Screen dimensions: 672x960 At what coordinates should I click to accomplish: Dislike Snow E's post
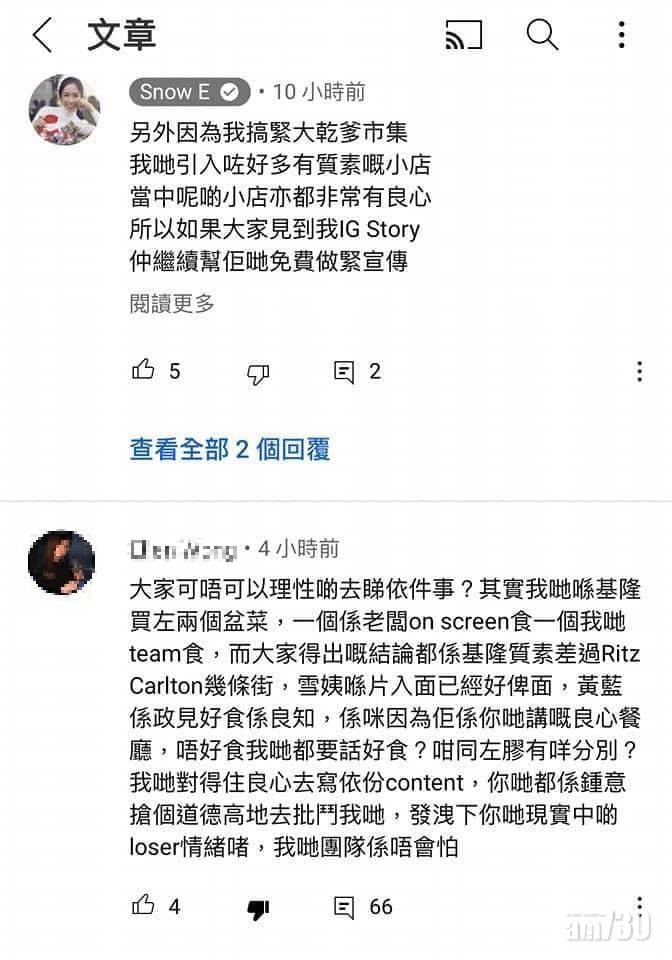point(258,373)
